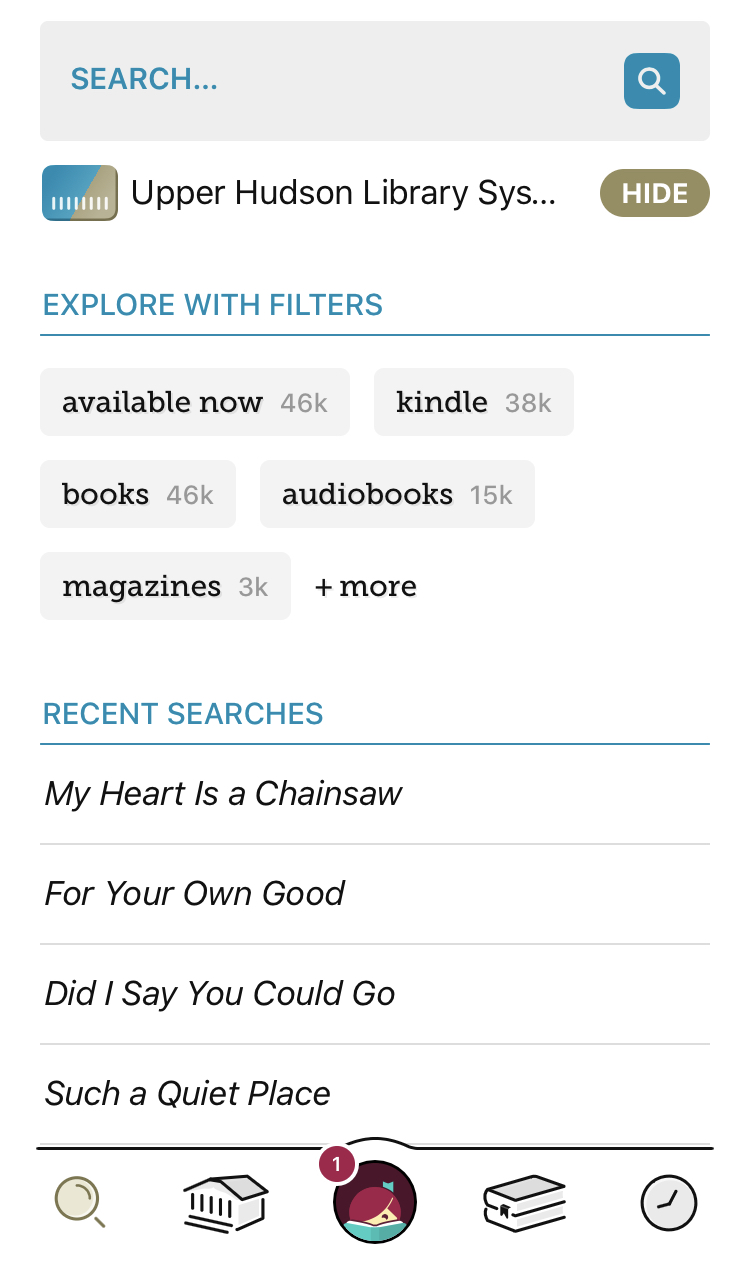This screenshot has height=1270, width=750.
Task: Open the Upper Hudson Library System card
Action: [x=300, y=193]
